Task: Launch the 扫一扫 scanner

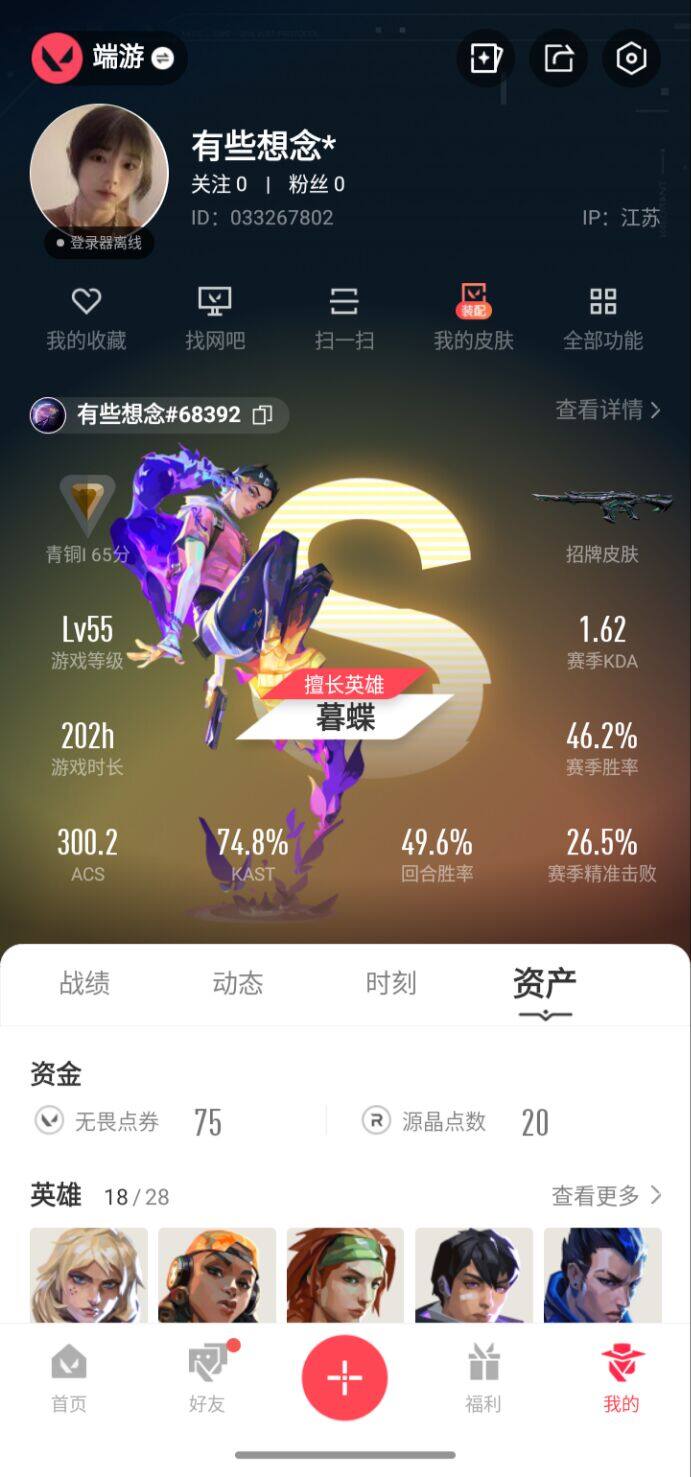Action: click(x=344, y=318)
